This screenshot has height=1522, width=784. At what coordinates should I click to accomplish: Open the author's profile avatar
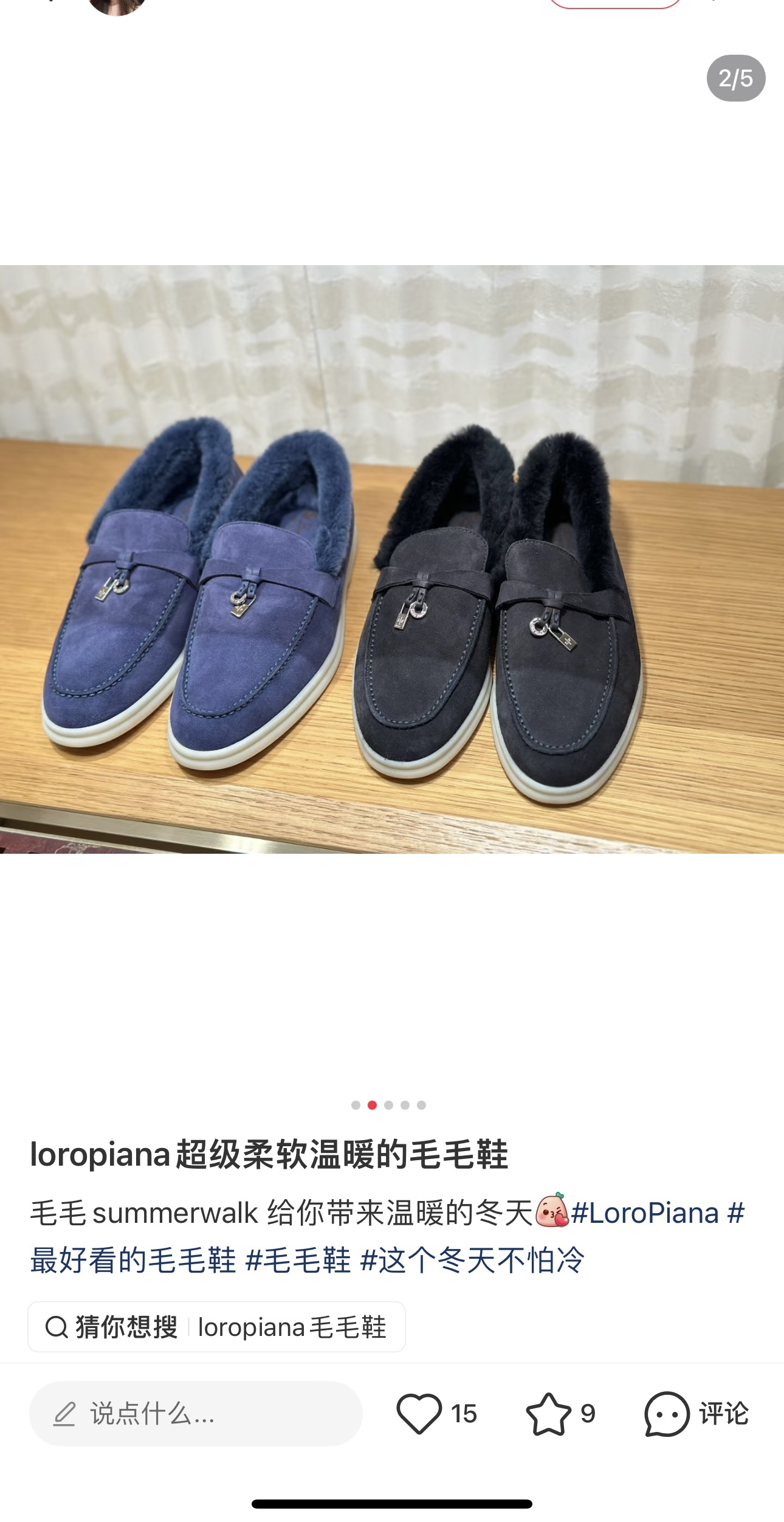click(117, 5)
